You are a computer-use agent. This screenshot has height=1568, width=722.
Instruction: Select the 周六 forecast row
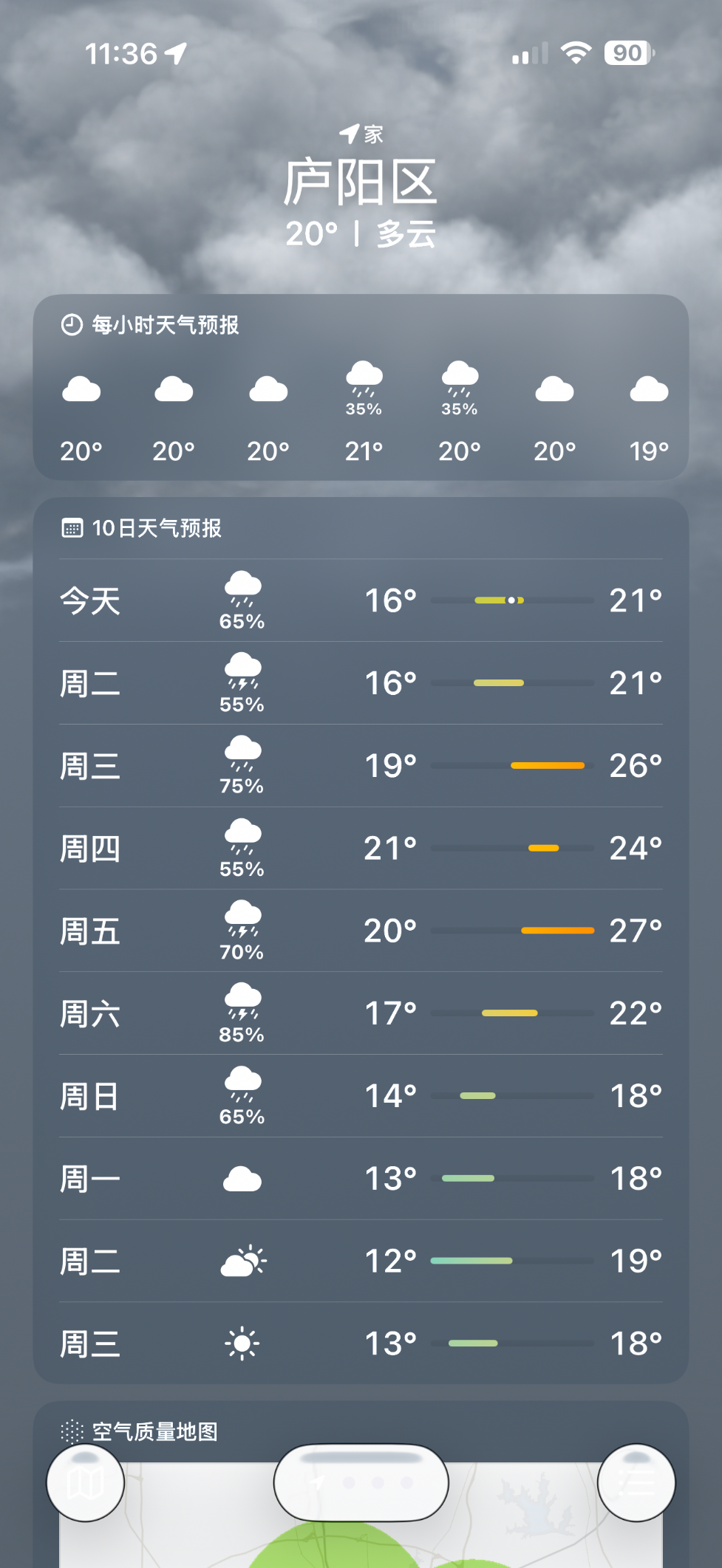point(361,1013)
